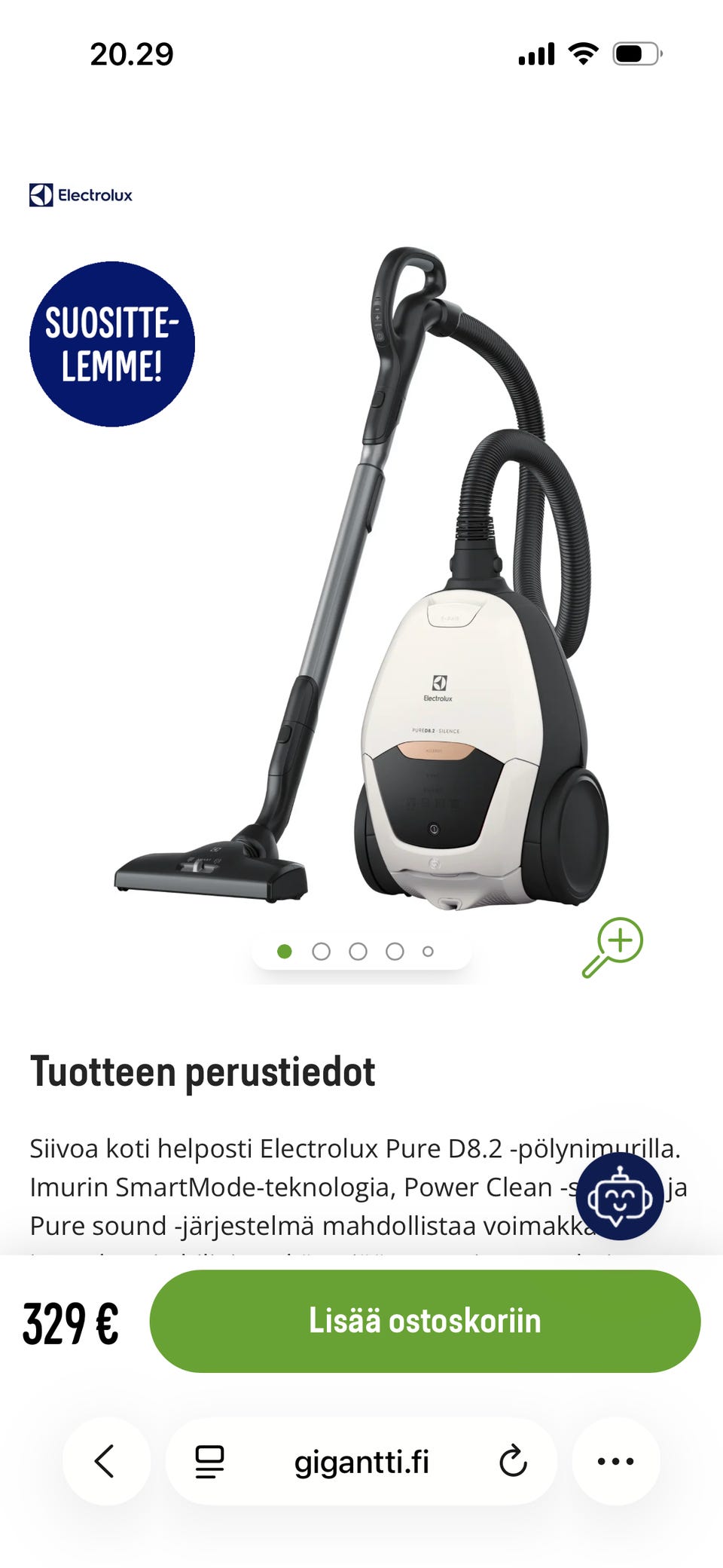The image size is (723, 1568).
Task: Tap the gigantti.fi address field
Action: click(361, 1461)
